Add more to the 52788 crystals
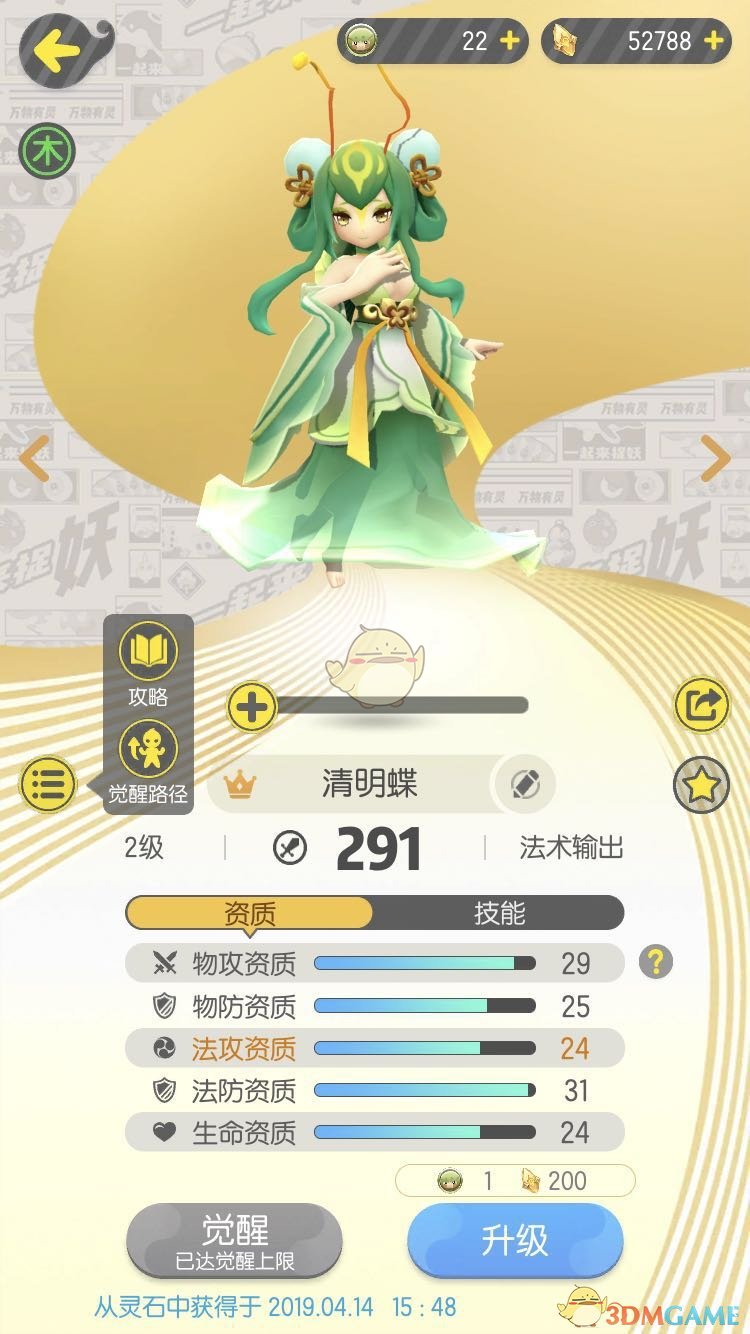The height and width of the screenshot is (1334, 750). [x=713, y=41]
